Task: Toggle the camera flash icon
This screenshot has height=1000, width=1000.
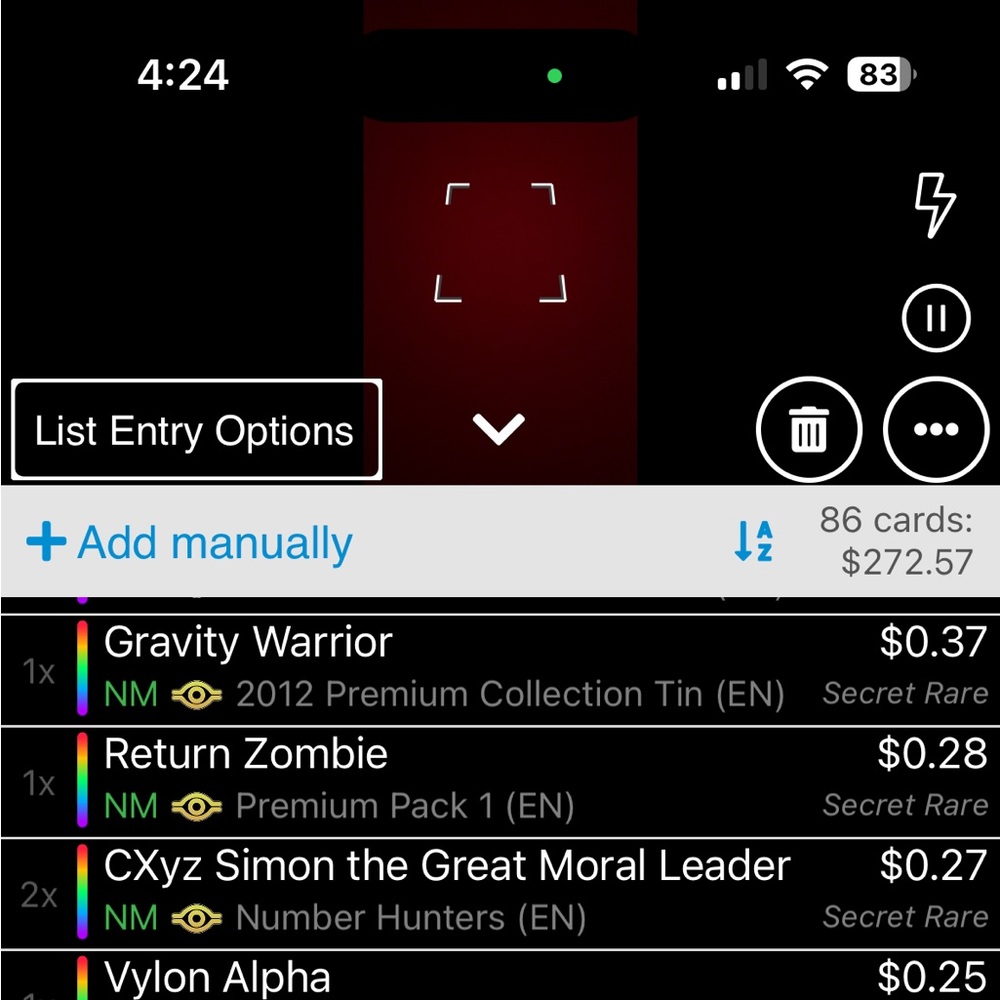Action: click(x=936, y=205)
